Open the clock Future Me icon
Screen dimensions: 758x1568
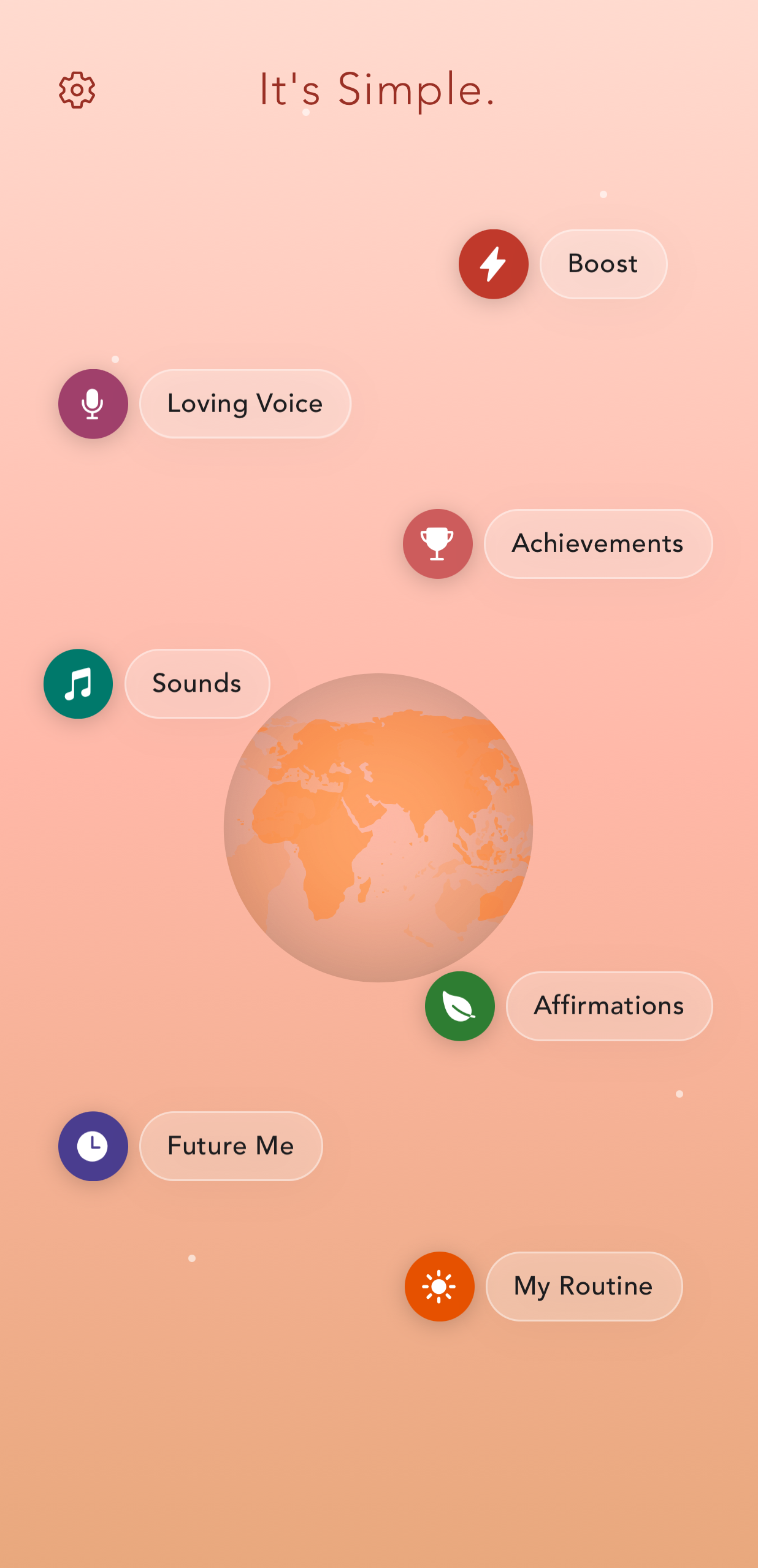point(93,1145)
